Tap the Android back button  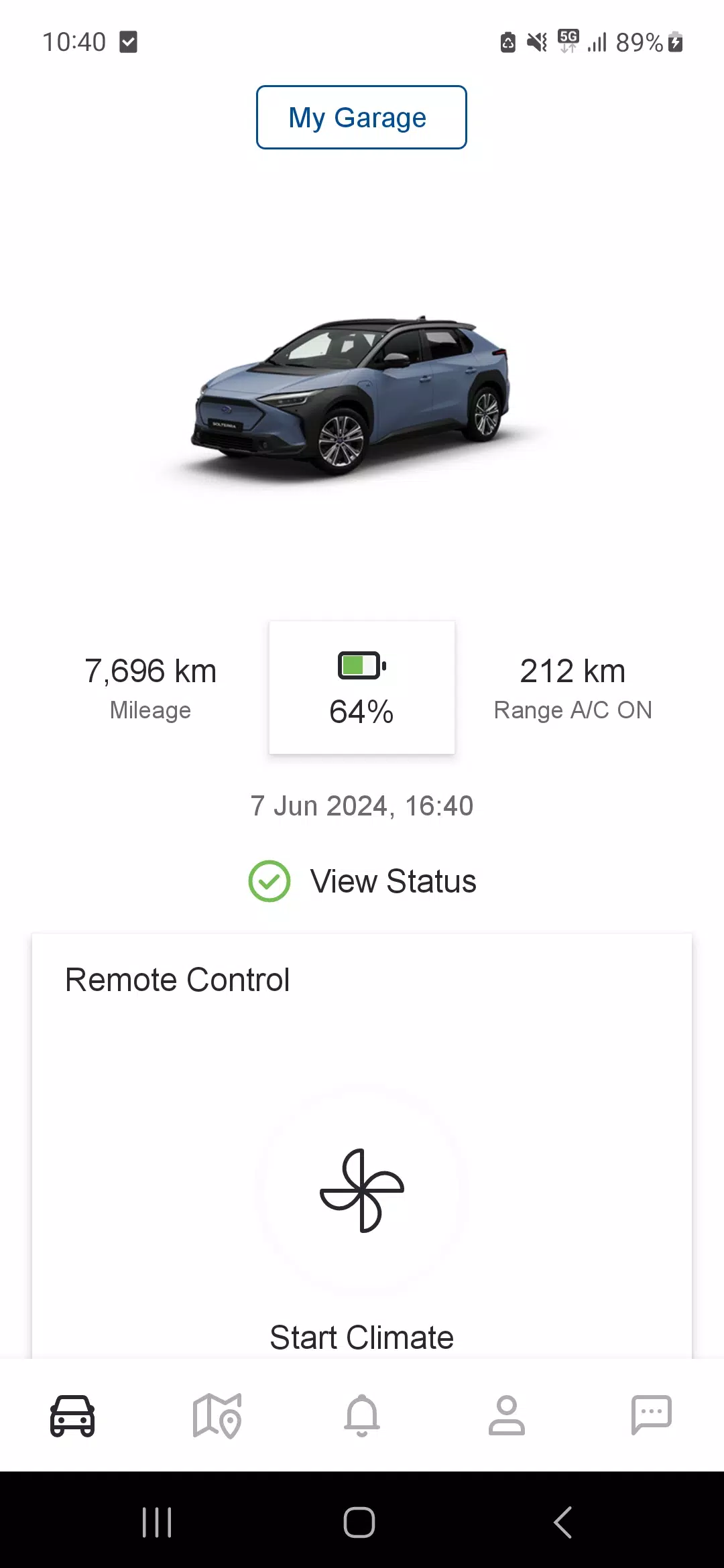click(562, 1522)
